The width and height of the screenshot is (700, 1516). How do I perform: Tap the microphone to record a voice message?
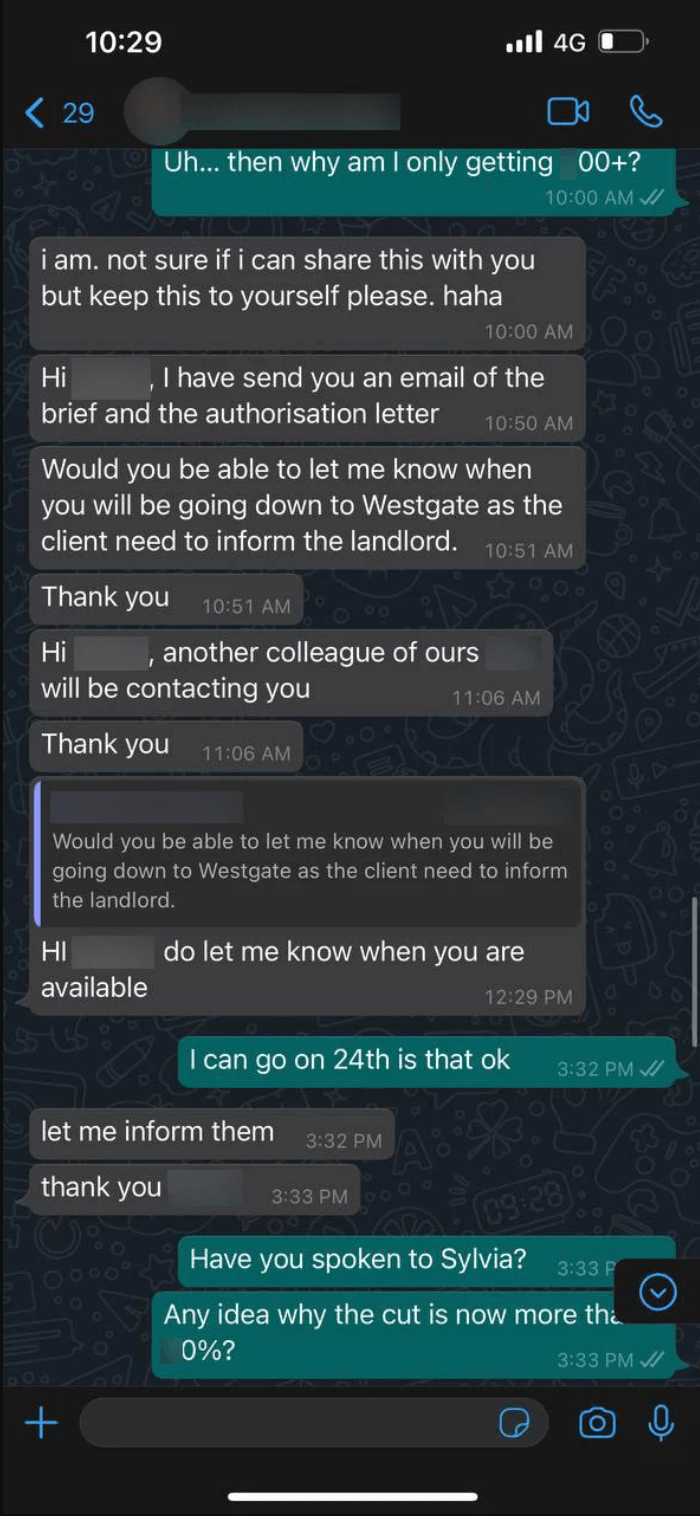point(660,1423)
